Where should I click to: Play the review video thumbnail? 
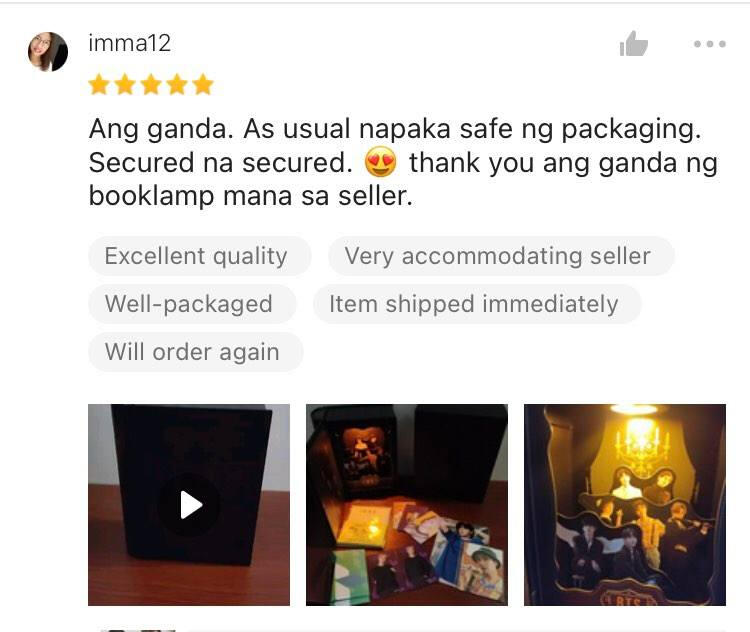tap(189, 505)
